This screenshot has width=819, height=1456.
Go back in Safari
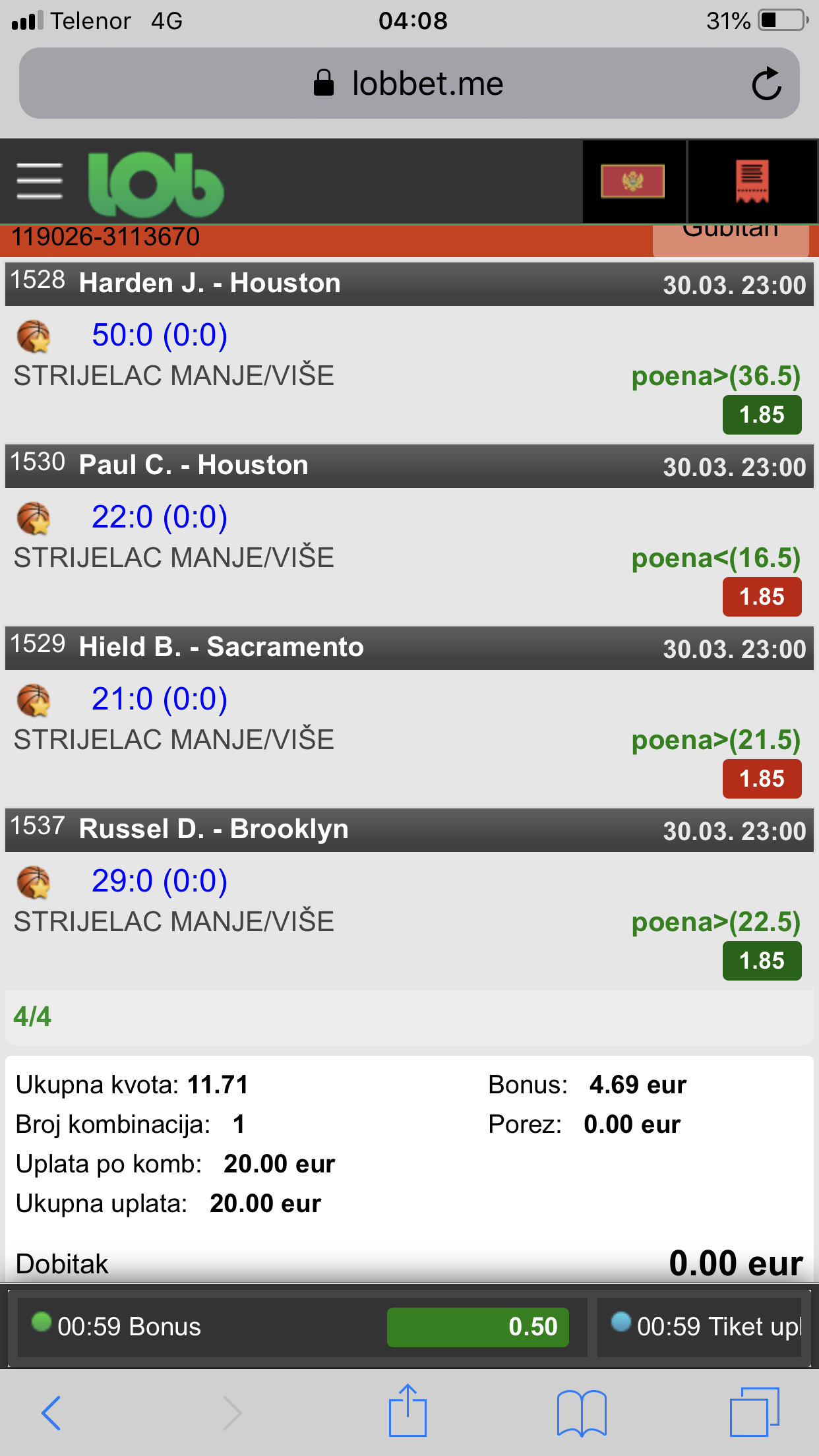click(51, 1412)
